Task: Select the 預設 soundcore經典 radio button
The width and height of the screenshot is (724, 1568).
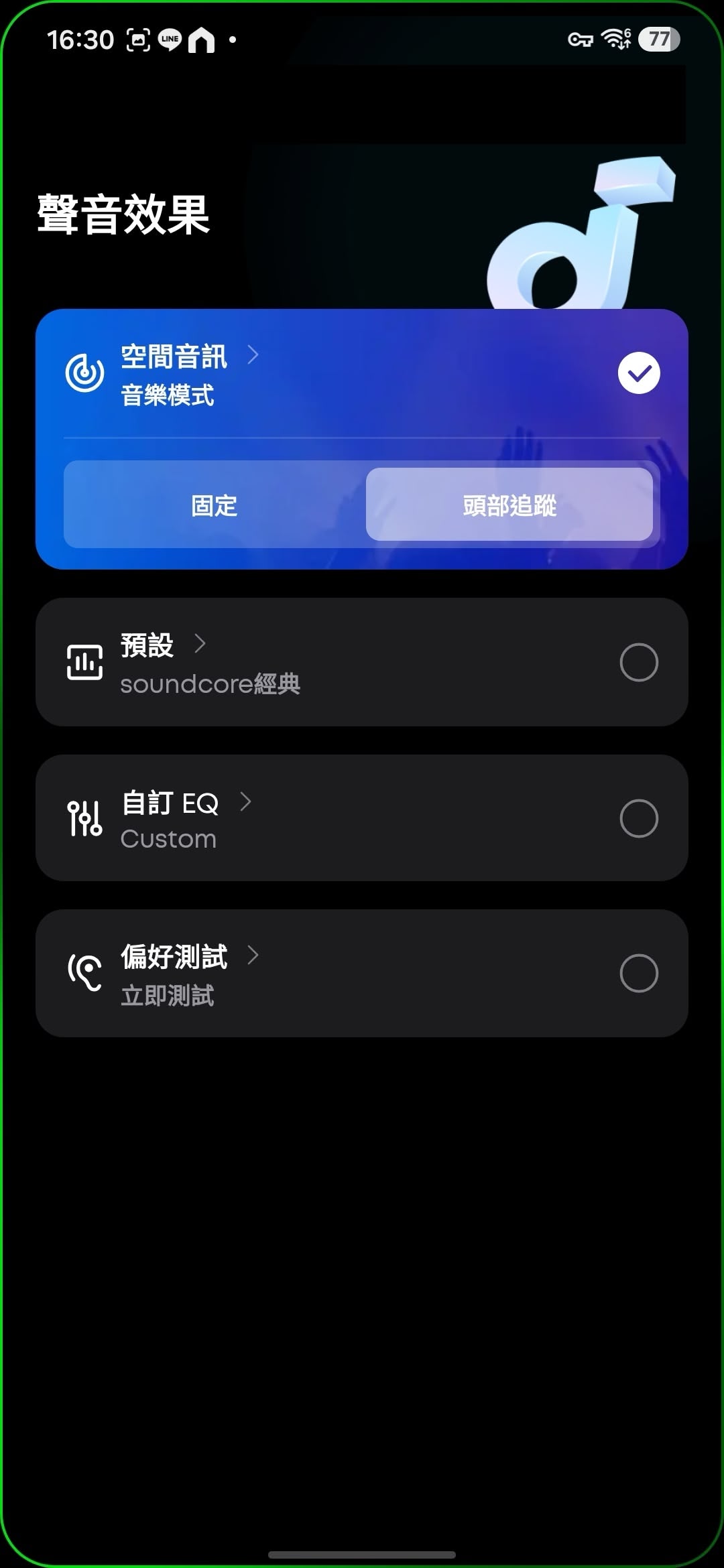Action: 639,662
